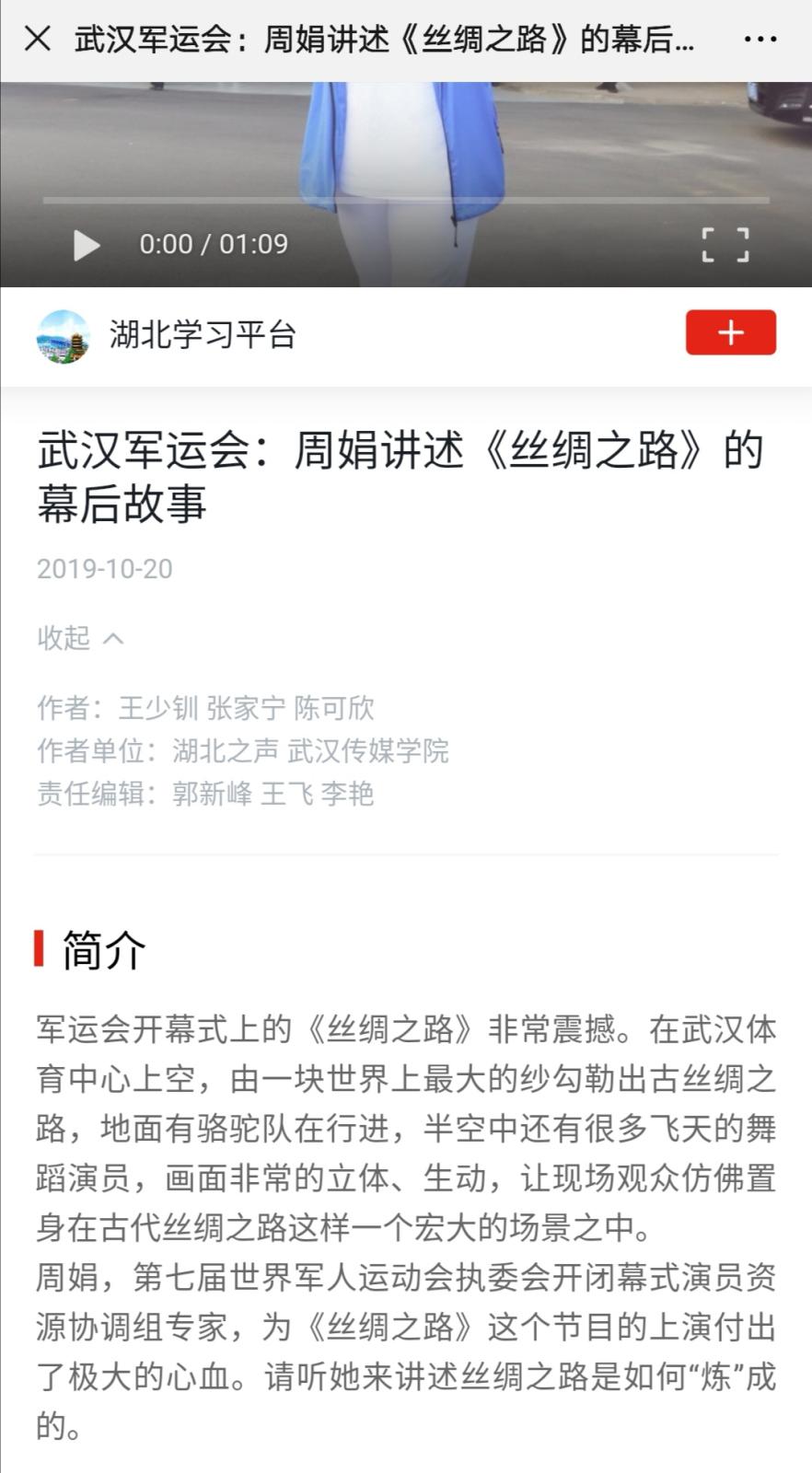Close the article page

pos(38,39)
